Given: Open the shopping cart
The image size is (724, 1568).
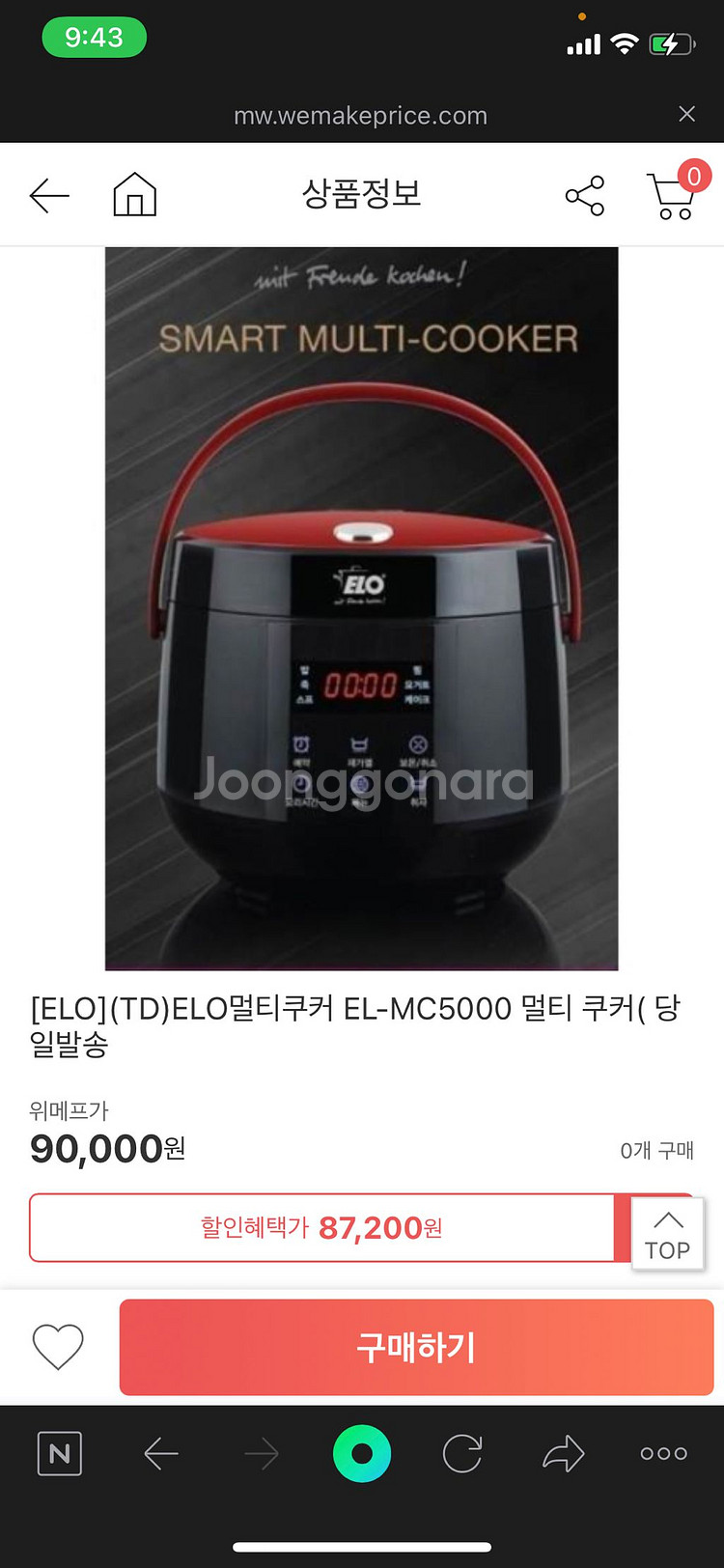Looking at the screenshot, I should point(673,196).
